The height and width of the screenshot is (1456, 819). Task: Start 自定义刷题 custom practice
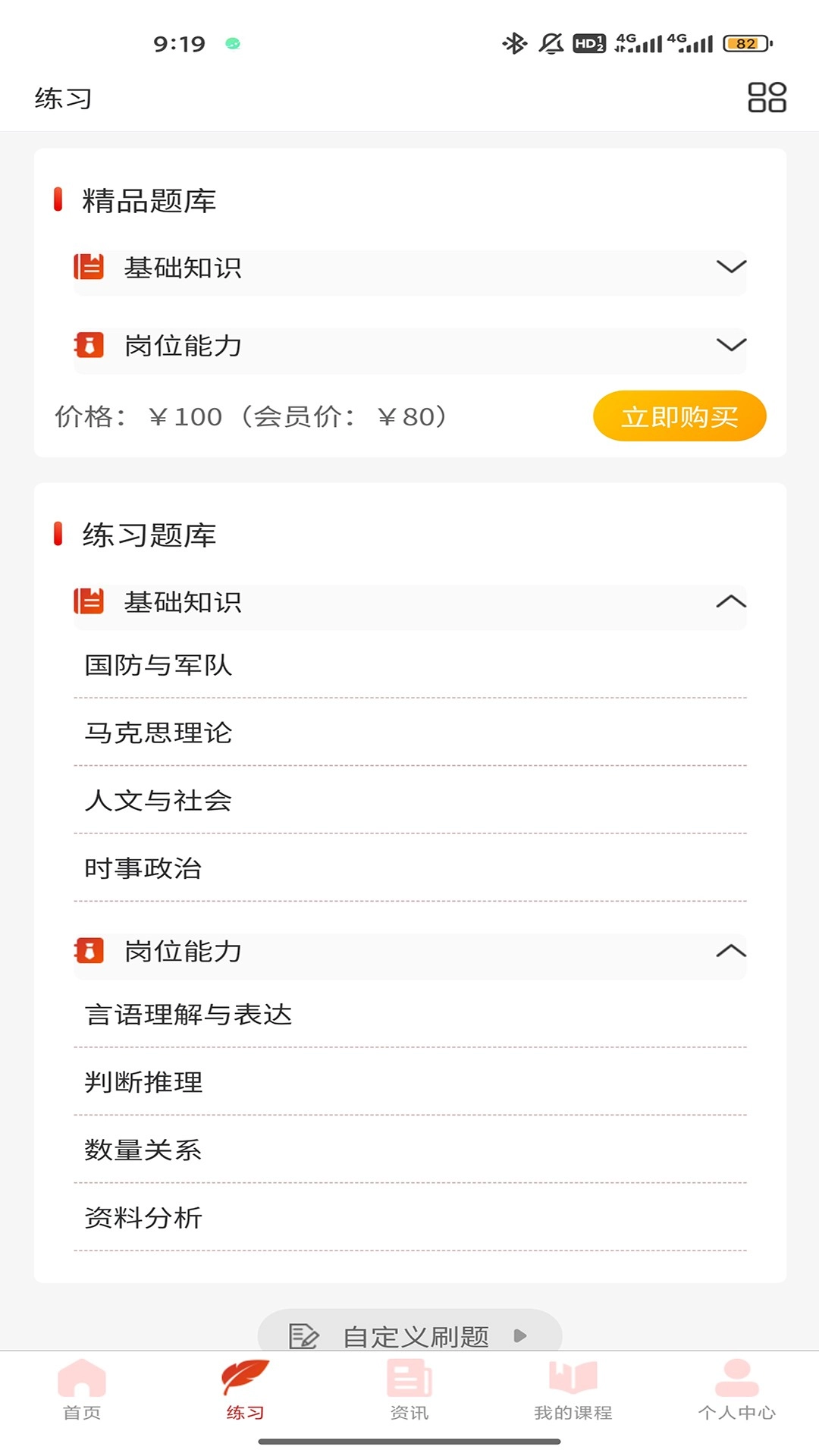409,1335
